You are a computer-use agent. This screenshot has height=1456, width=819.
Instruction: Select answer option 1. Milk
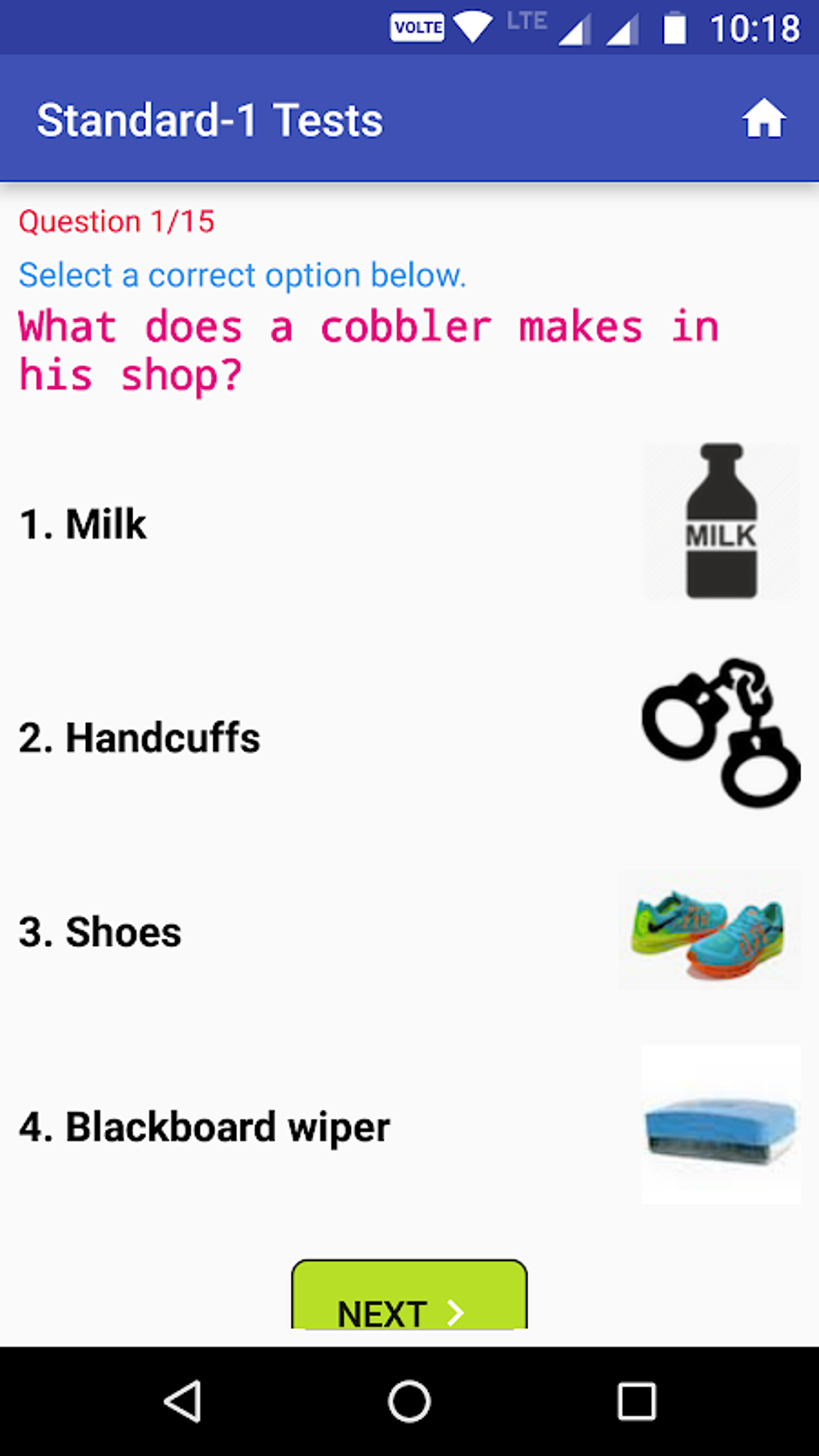tap(84, 524)
